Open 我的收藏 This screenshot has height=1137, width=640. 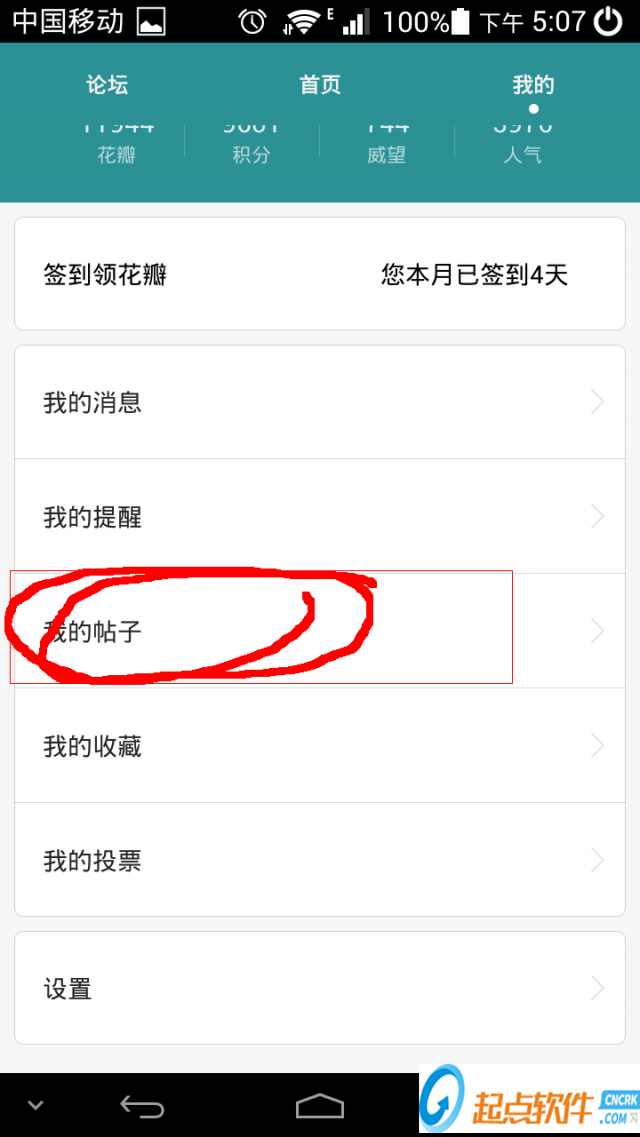click(320, 746)
